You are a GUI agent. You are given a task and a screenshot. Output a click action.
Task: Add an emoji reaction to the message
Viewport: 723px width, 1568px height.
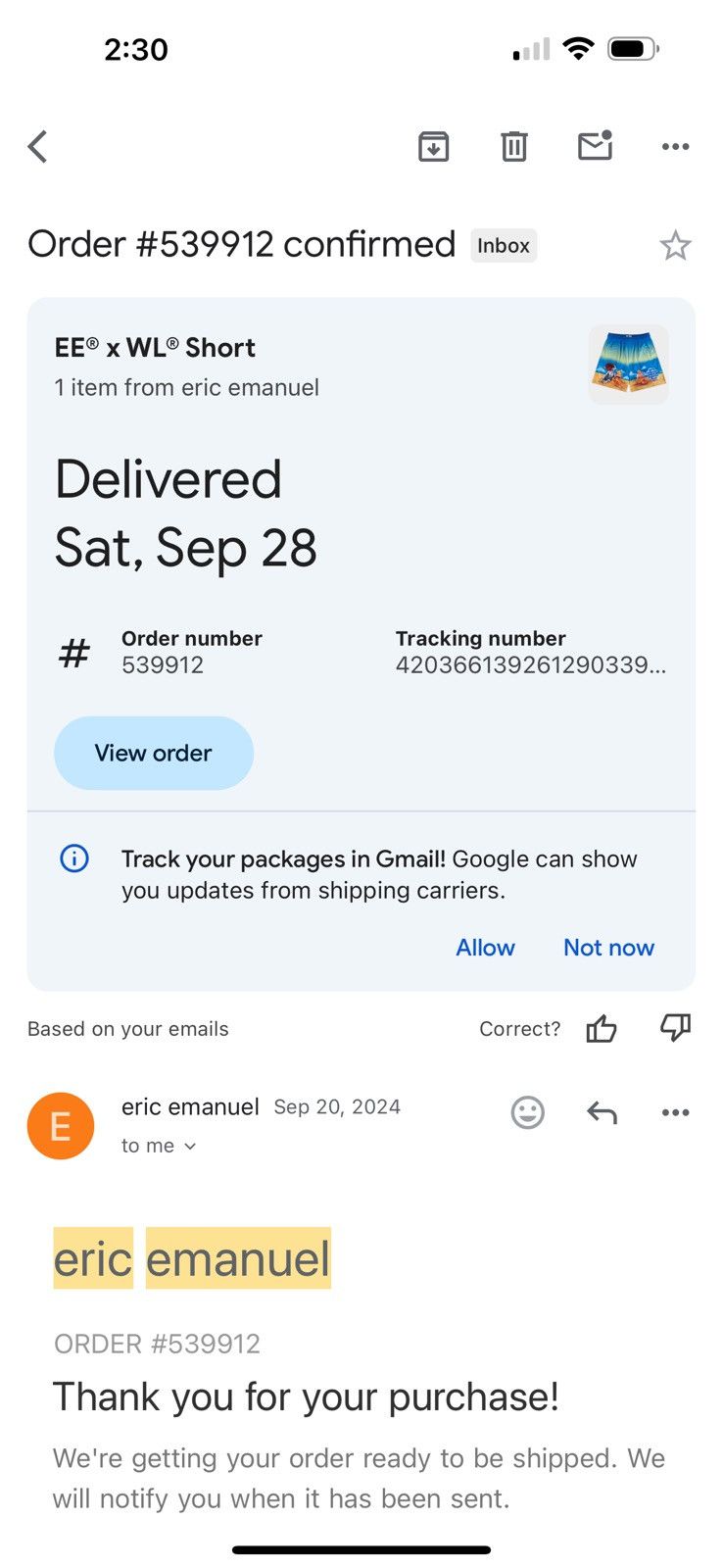coord(527,1112)
